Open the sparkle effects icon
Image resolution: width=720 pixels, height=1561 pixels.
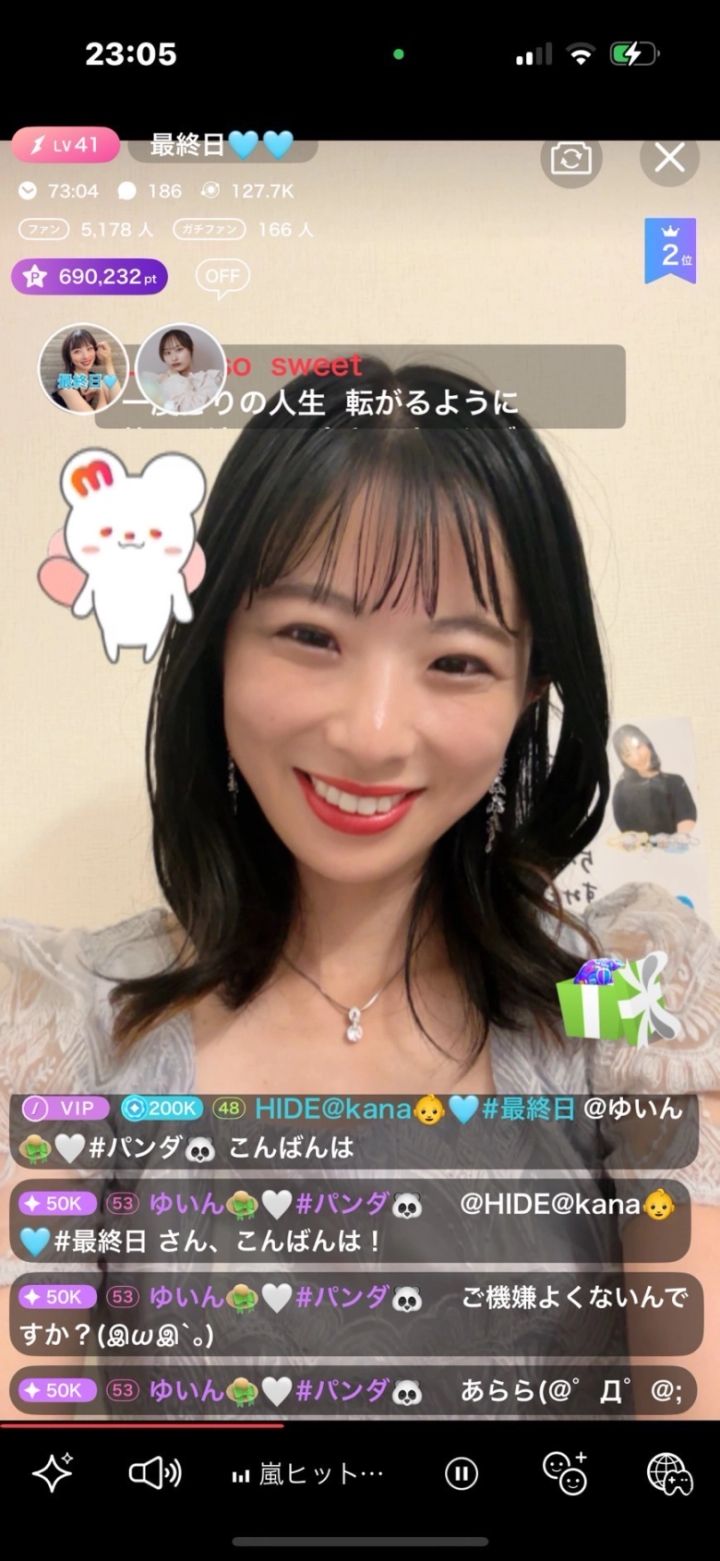(x=52, y=1473)
